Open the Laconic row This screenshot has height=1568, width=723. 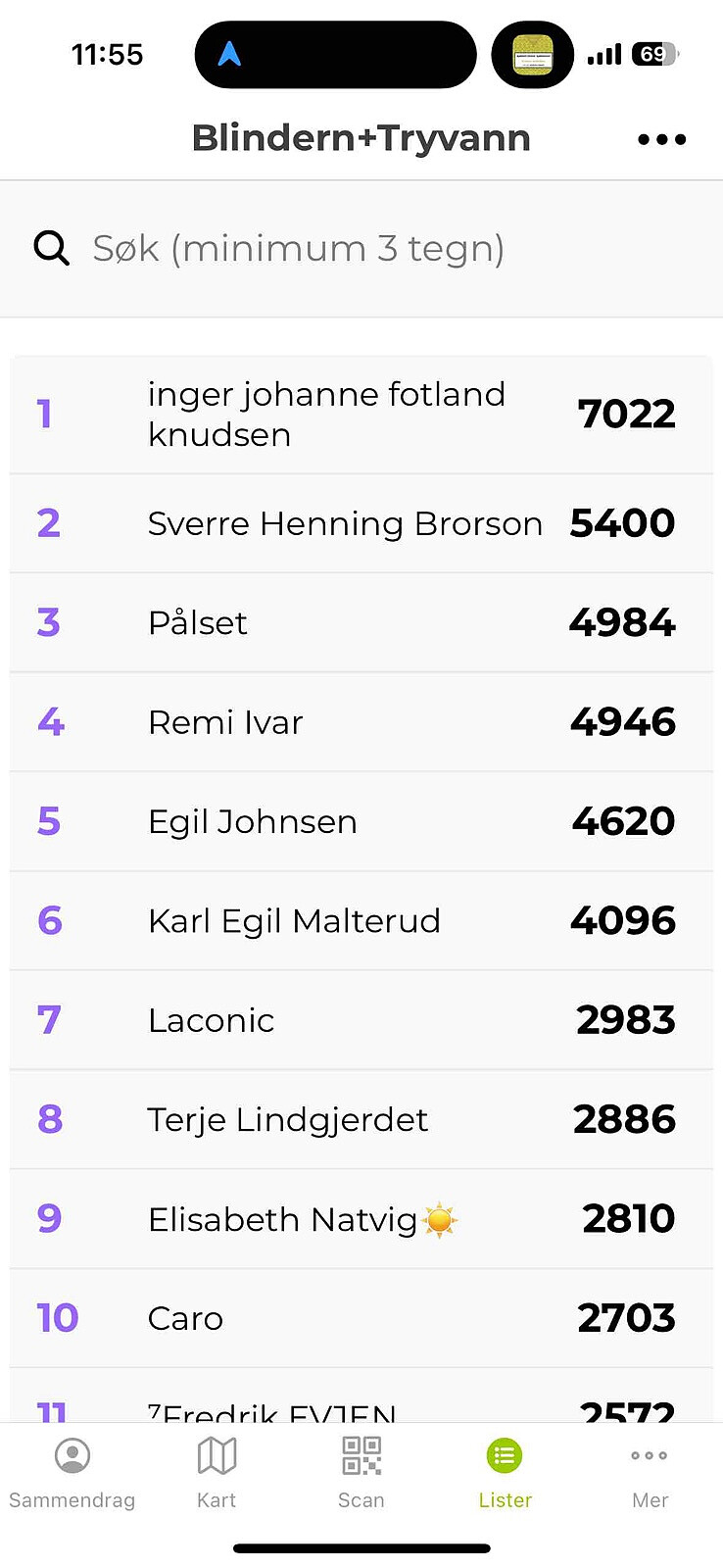361,1021
